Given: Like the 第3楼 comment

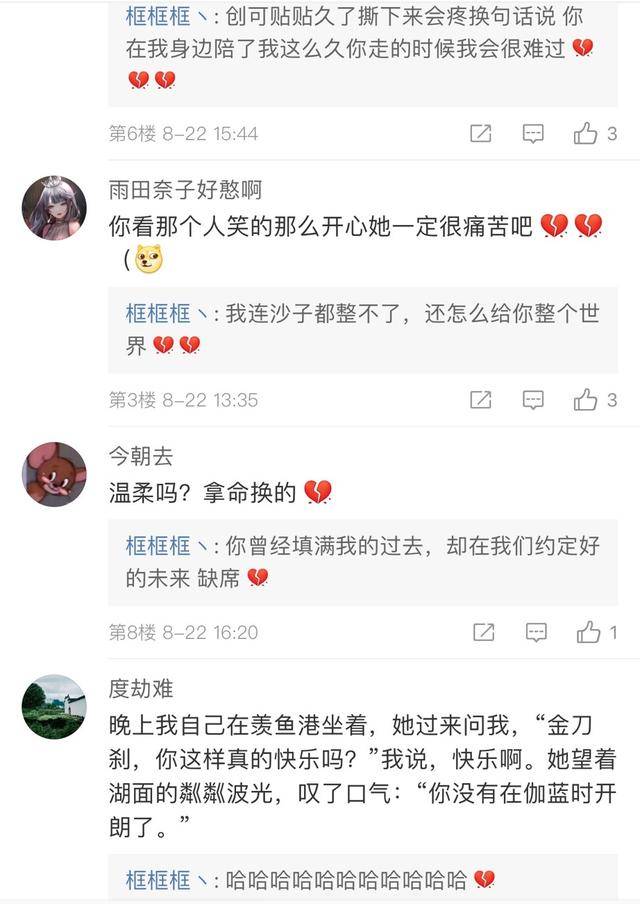Looking at the screenshot, I should point(586,400).
